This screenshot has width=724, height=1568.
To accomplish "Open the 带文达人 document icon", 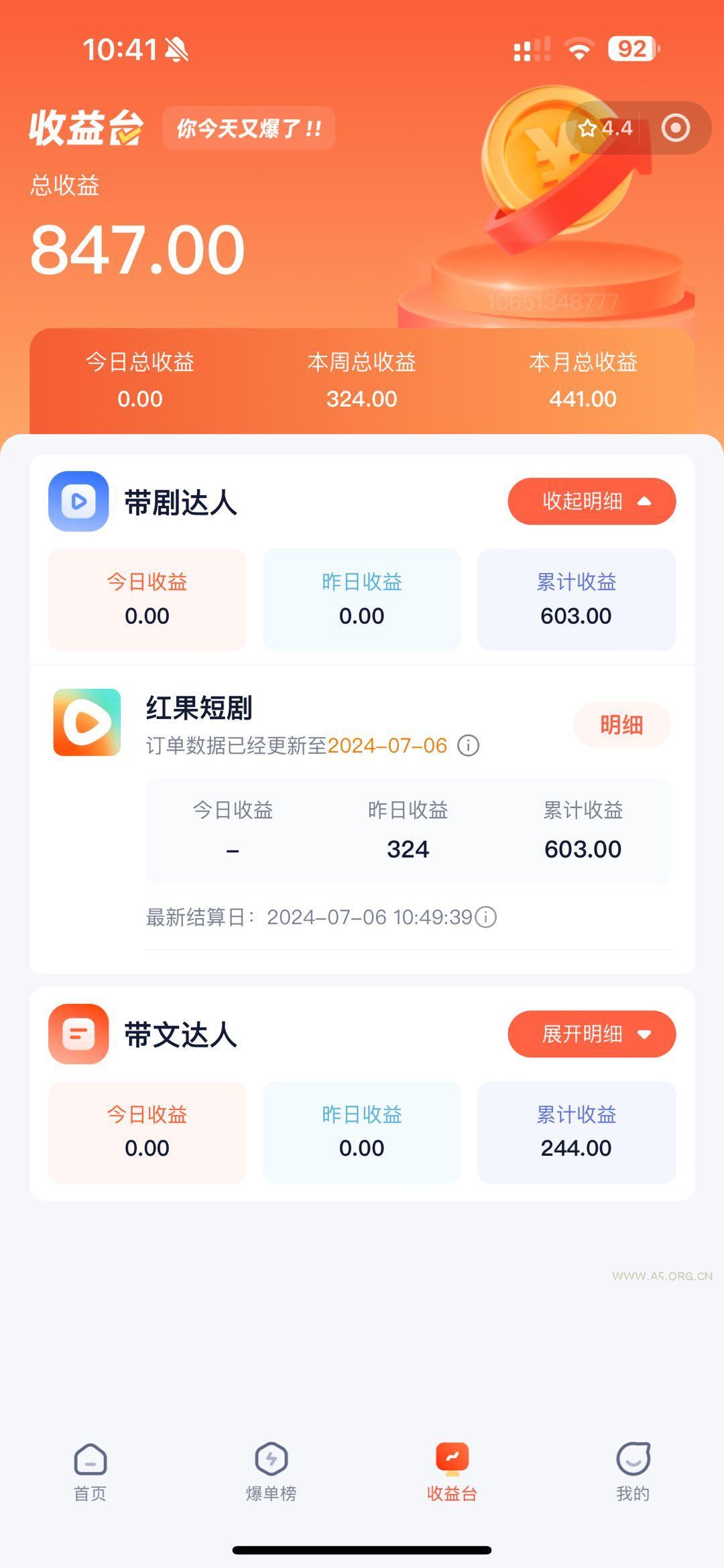I will [78, 1034].
